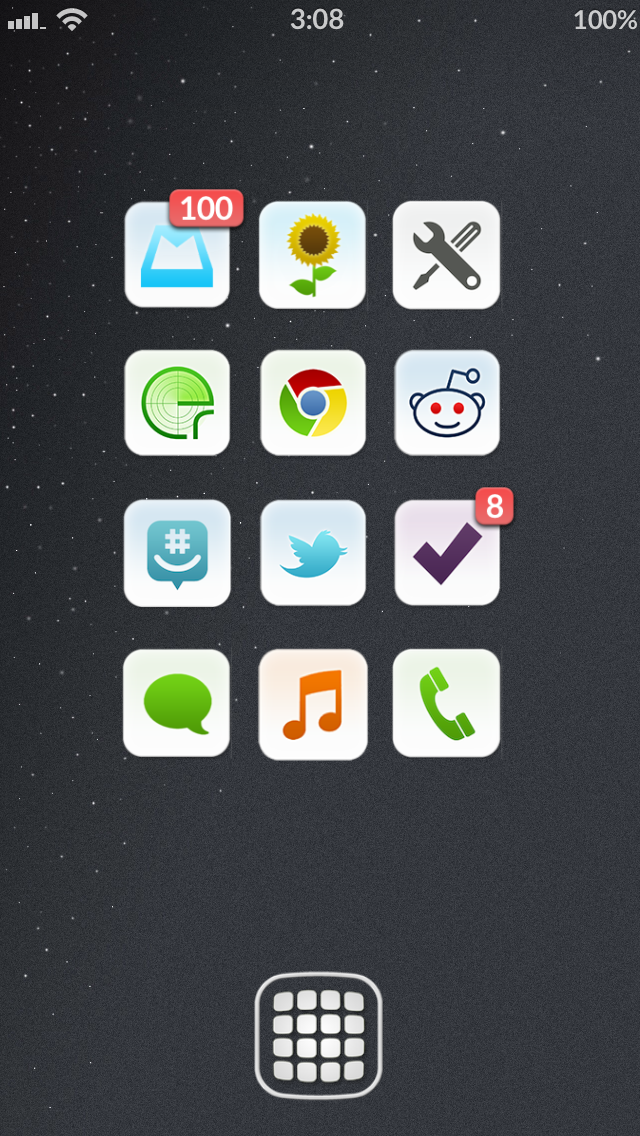The image size is (640, 1136).
Task: Open the green Phone app
Action: point(446,703)
